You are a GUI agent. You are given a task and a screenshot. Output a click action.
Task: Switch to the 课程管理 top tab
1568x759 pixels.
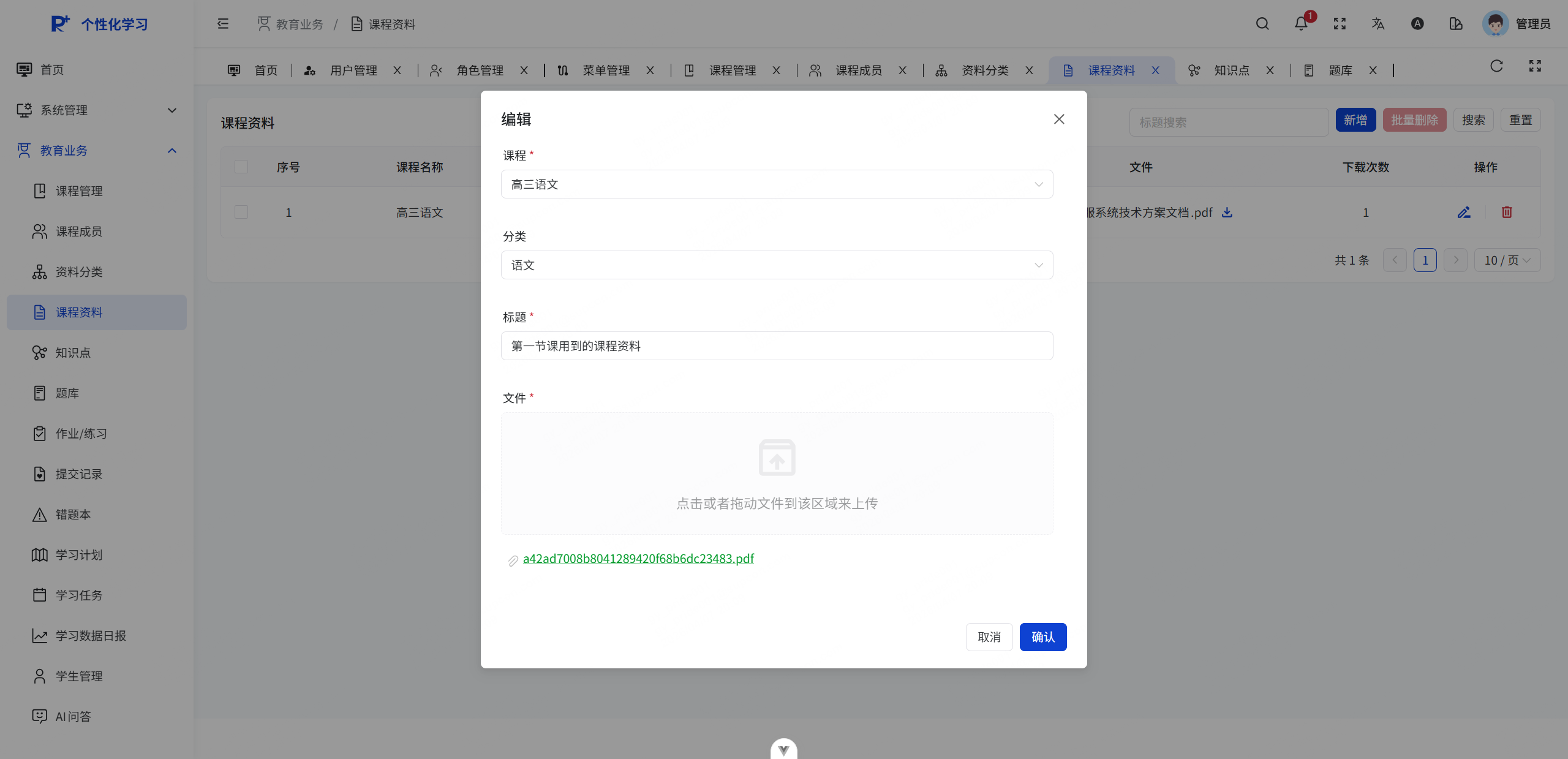[732, 70]
